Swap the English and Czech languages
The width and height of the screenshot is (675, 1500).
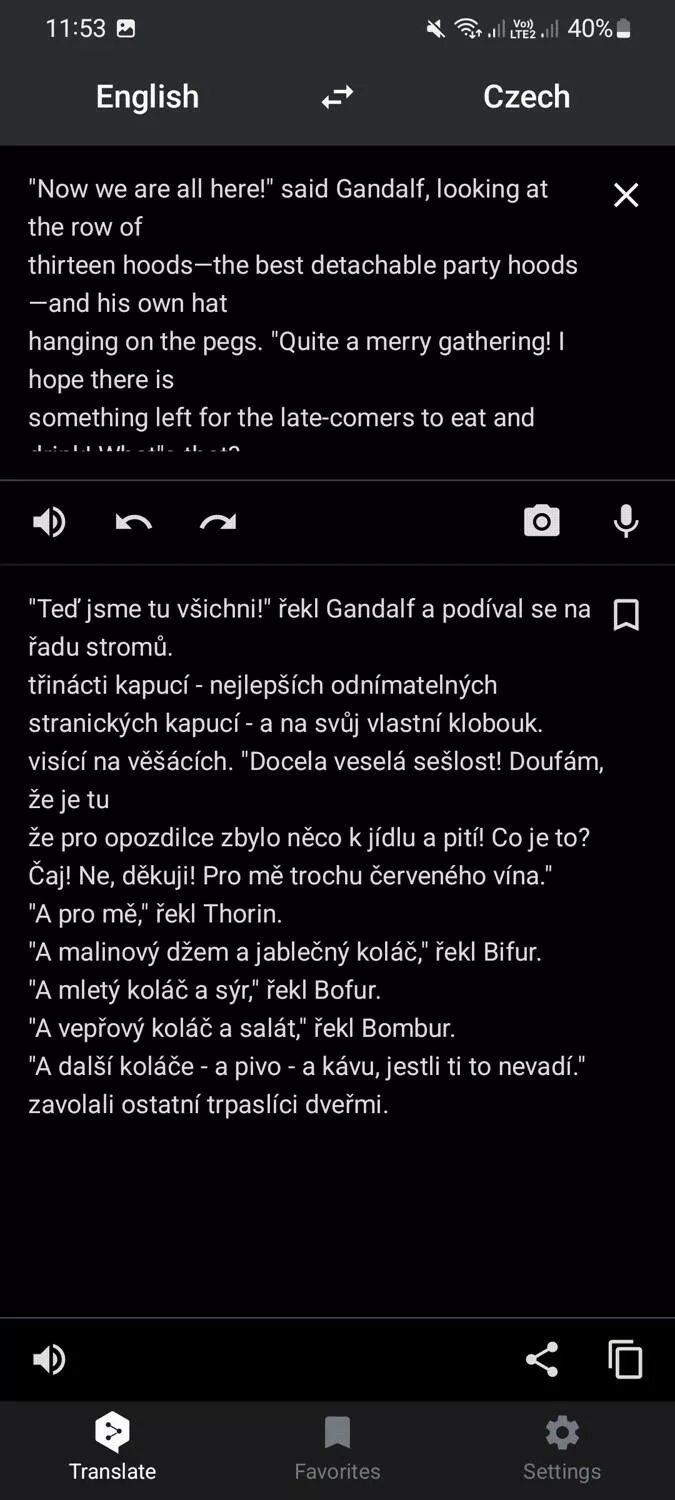tap(337, 97)
